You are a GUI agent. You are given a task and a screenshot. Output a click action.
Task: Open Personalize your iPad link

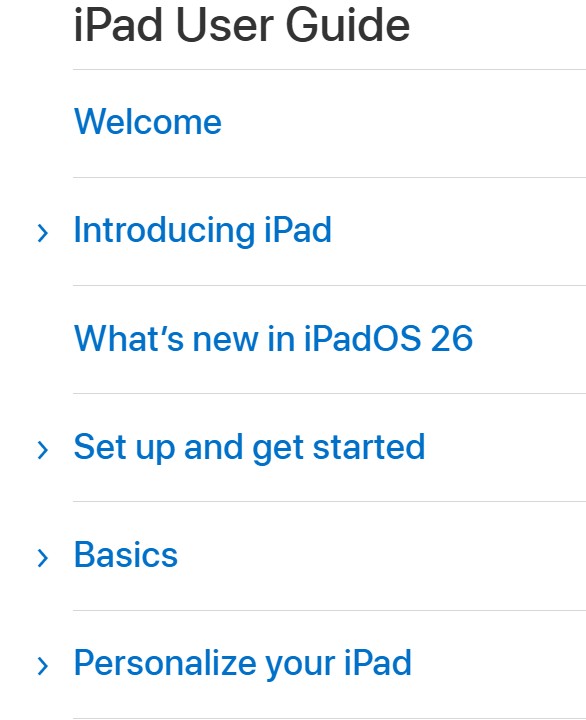(242, 664)
